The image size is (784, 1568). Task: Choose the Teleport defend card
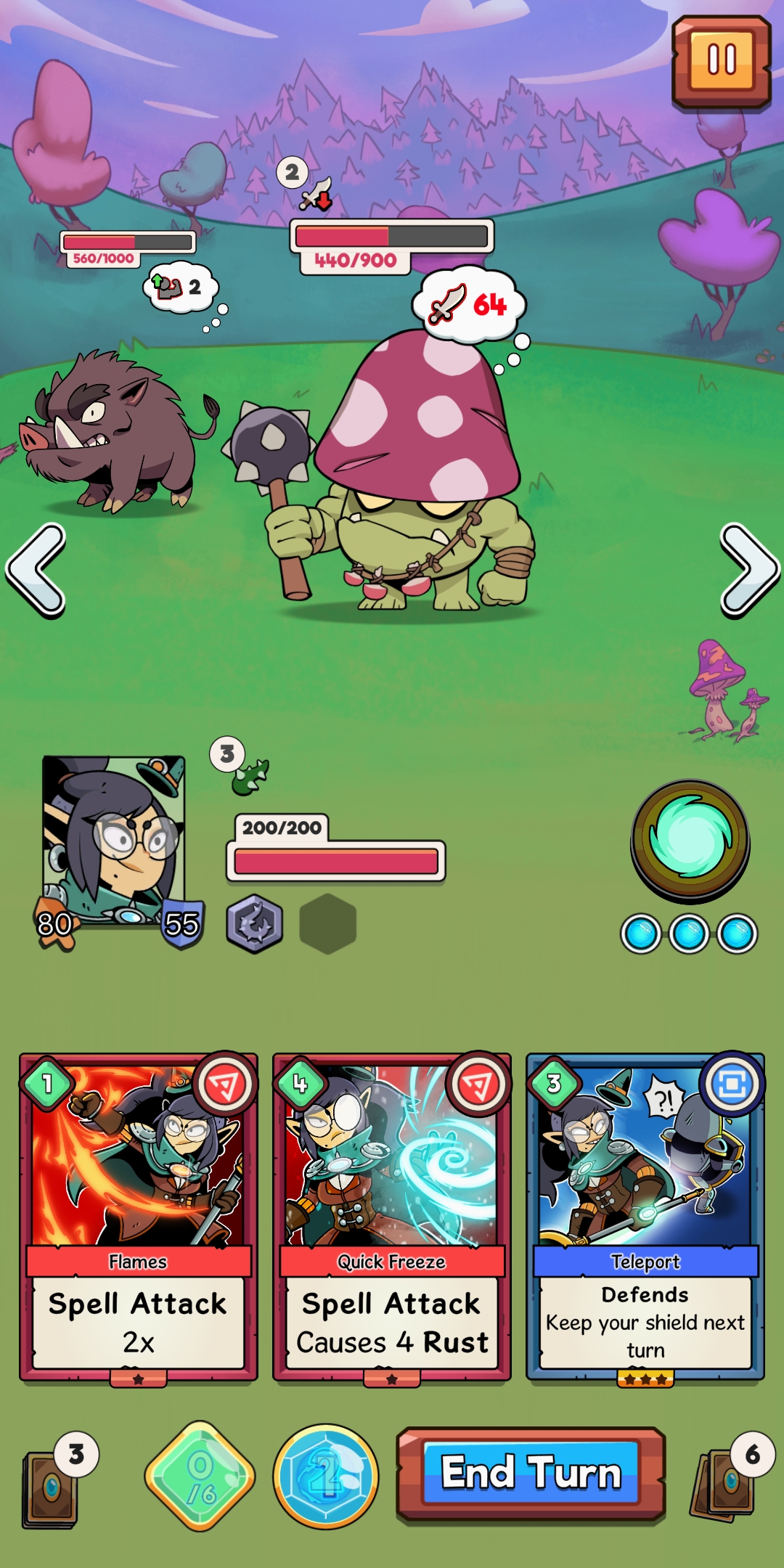[x=645, y=1218]
